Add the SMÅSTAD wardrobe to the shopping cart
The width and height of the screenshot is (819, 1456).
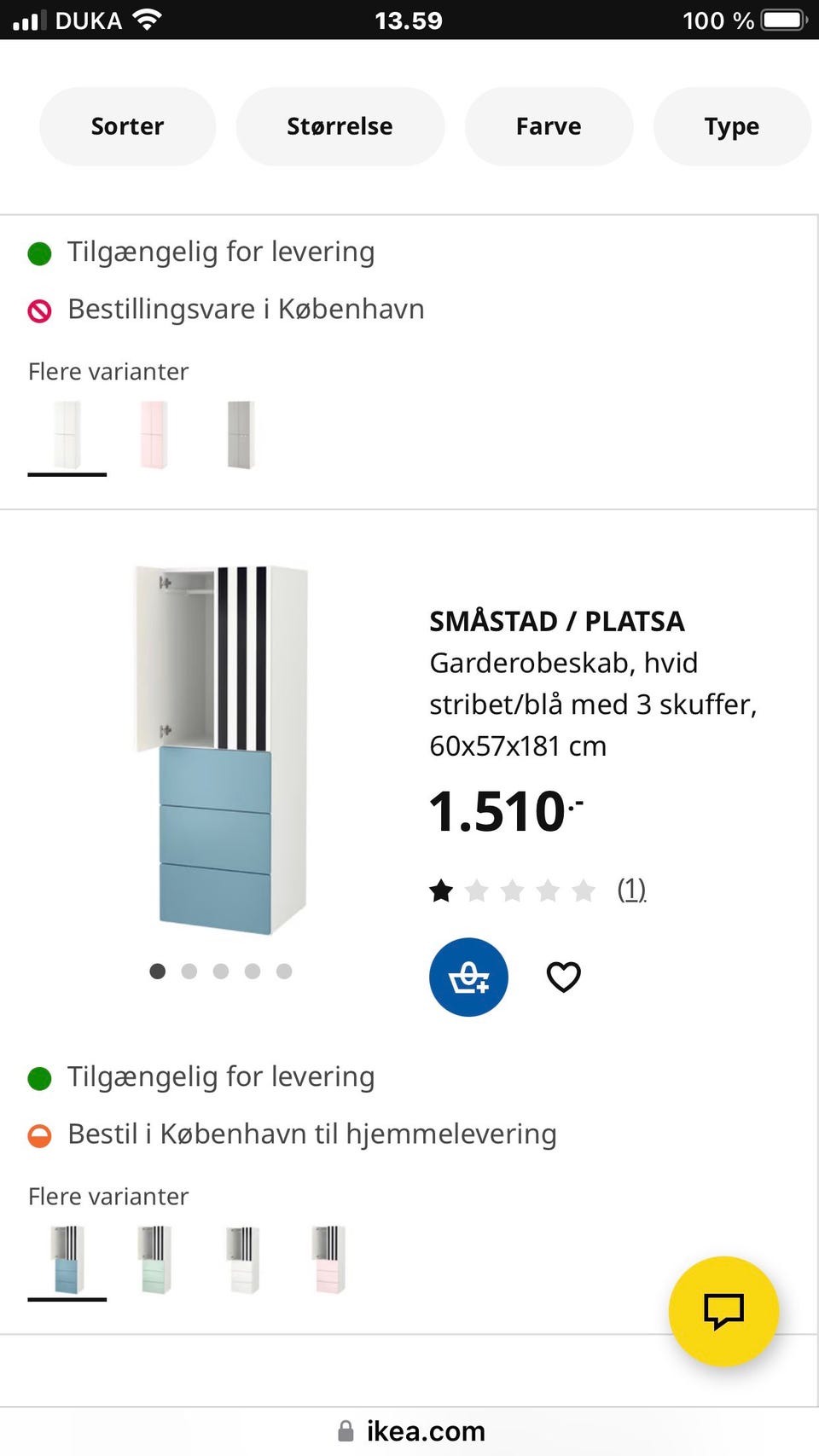468,977
